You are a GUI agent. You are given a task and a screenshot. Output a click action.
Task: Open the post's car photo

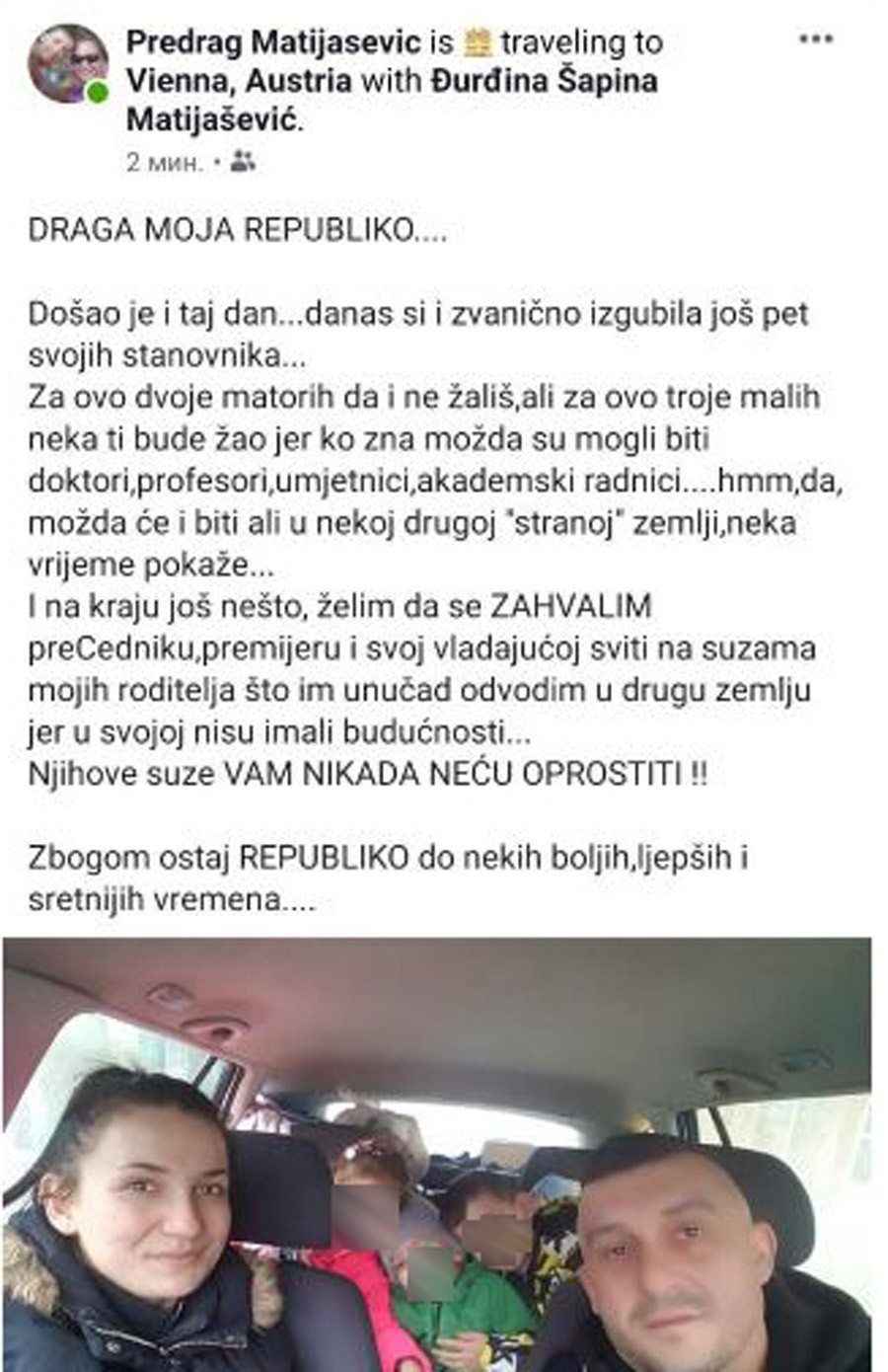tap(436, 1153)
